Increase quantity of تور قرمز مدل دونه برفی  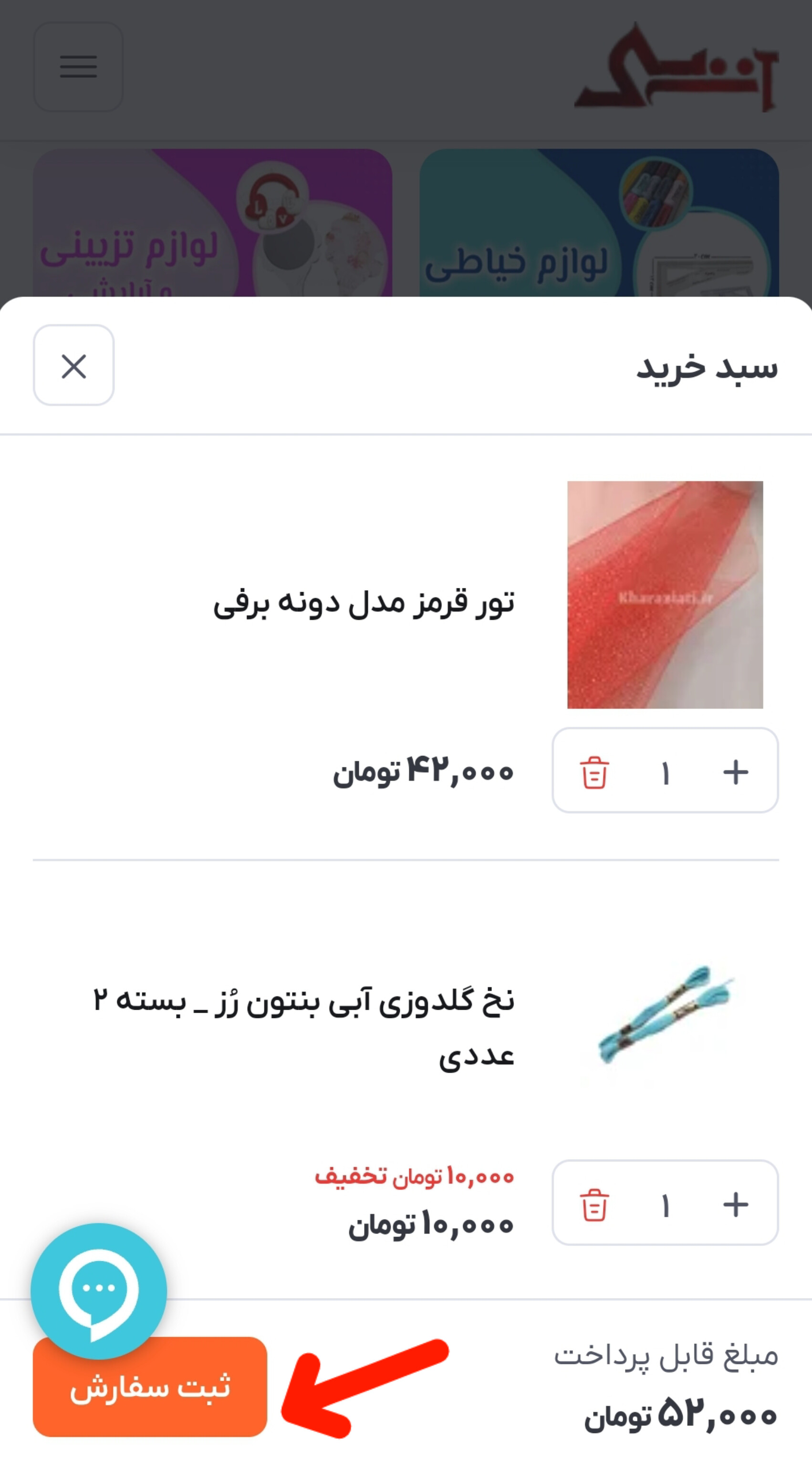click(x=735, y=772)
